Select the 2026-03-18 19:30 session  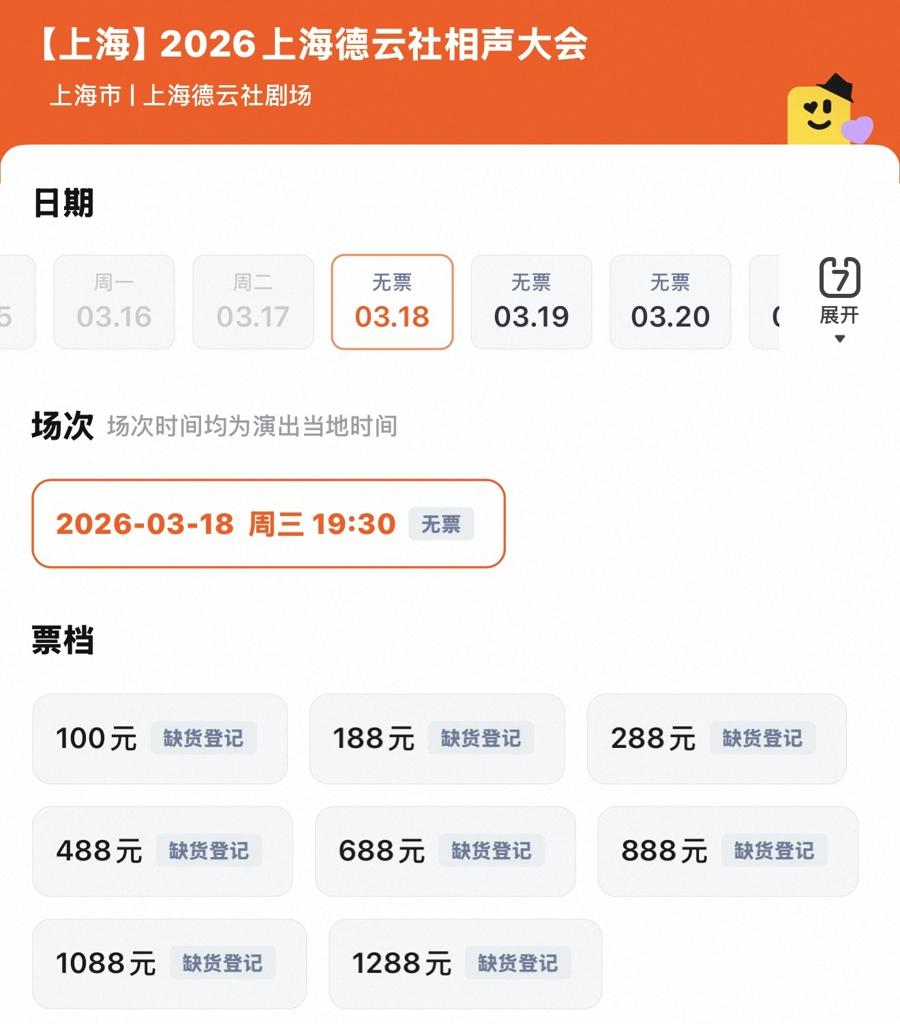(x=268, y=524)
